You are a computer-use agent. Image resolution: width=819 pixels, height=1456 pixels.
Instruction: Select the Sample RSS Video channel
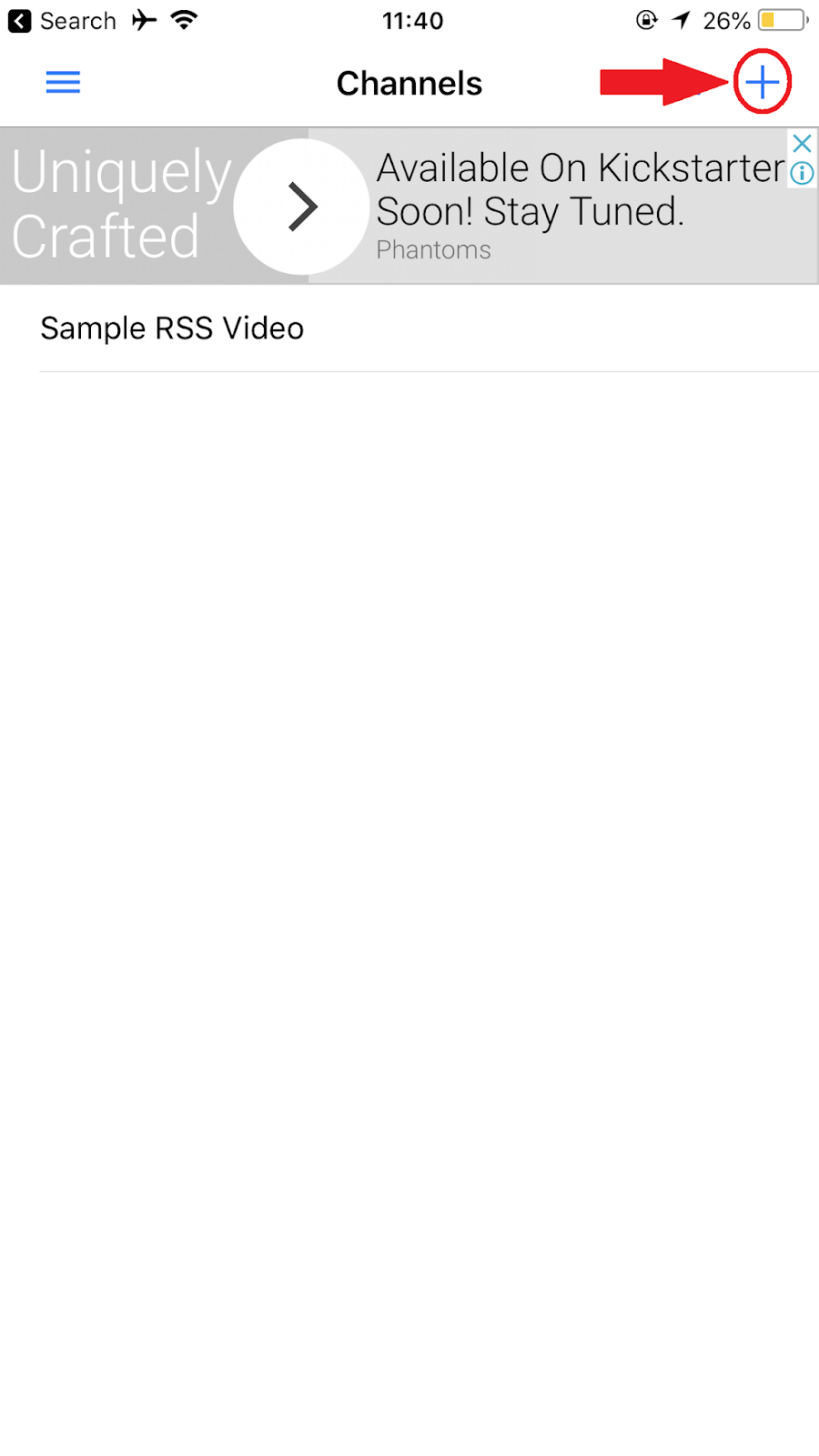pos(171,328)
